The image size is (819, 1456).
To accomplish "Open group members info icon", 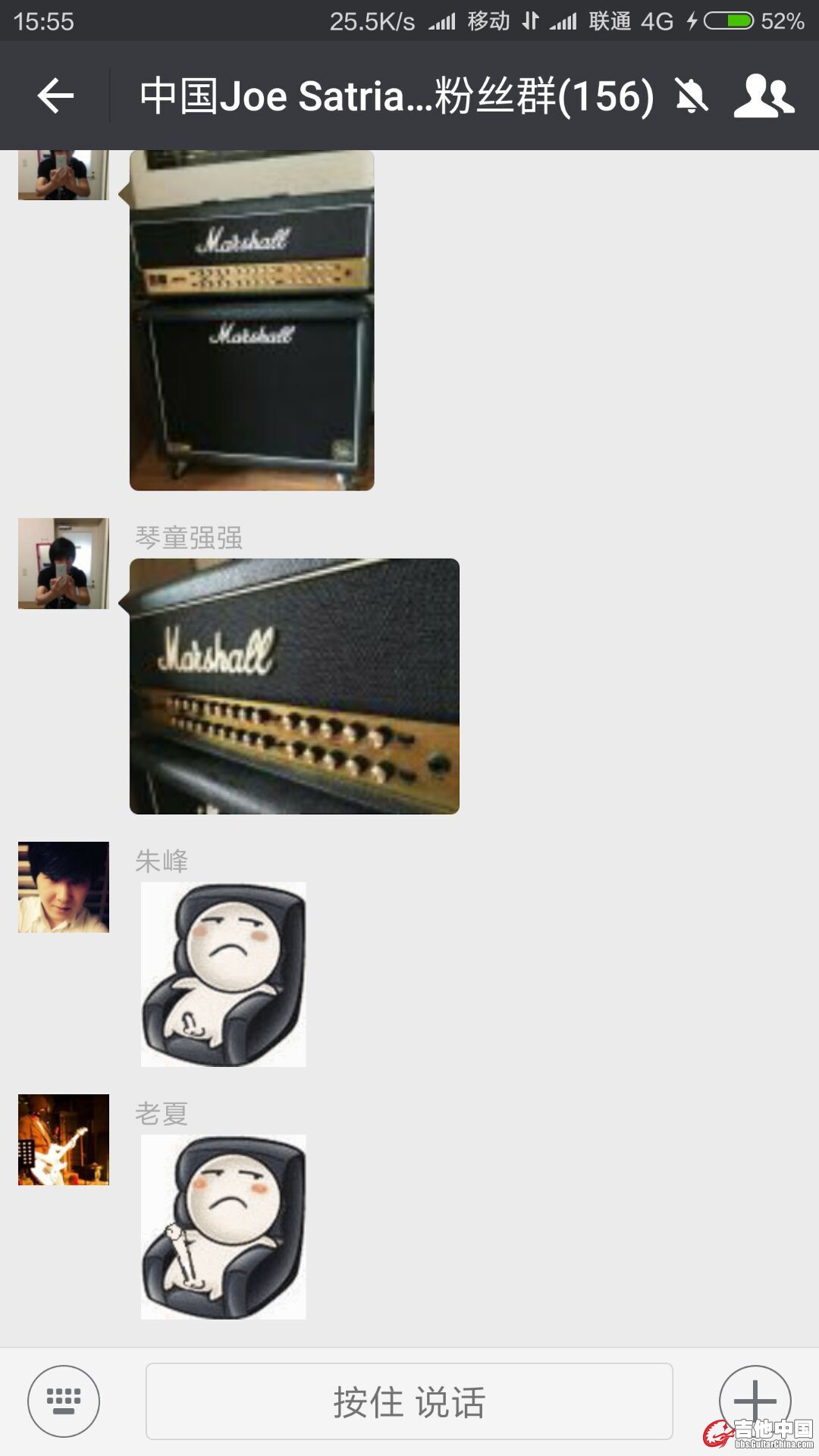I will pos(764,96).
